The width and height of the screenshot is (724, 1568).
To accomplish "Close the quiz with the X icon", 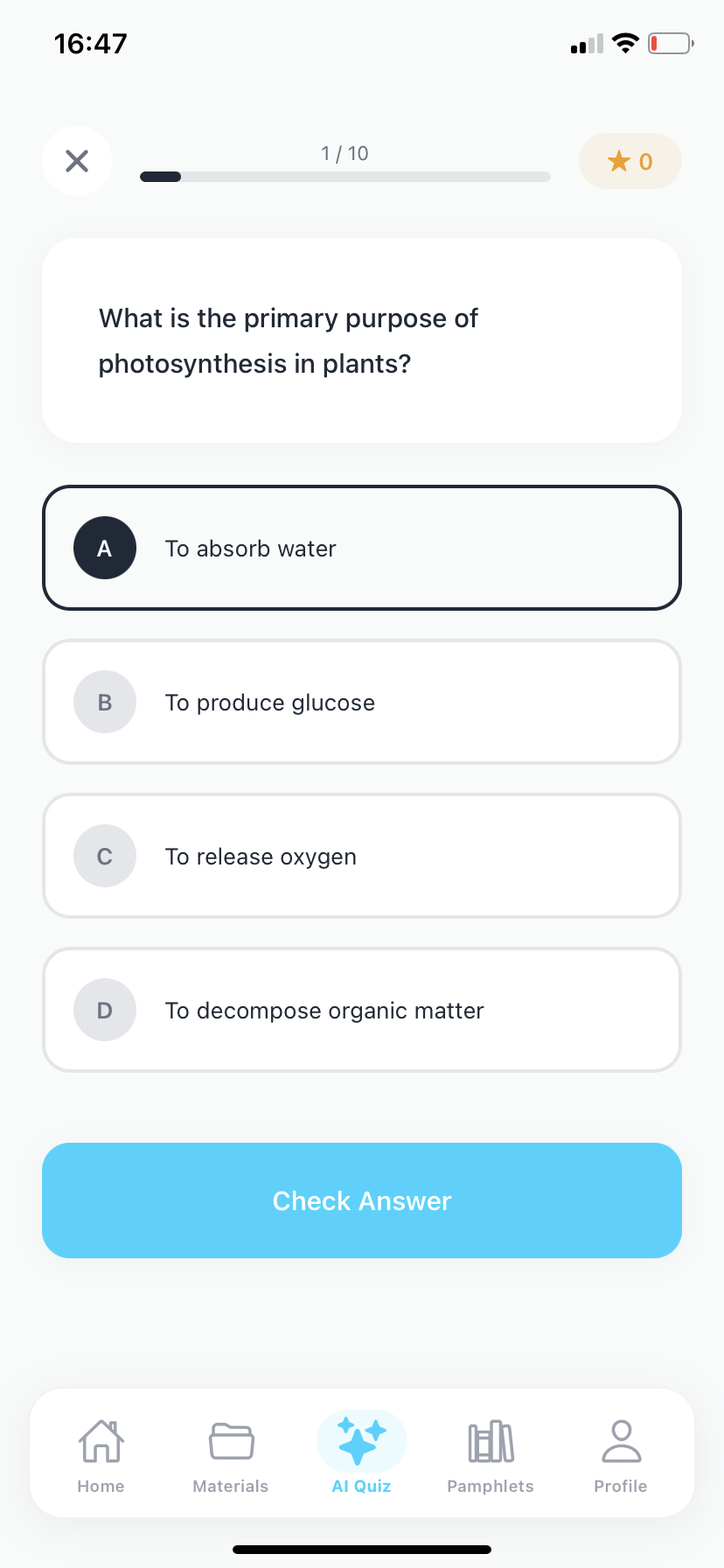I will pyautogui.click(x=77, y=161).
